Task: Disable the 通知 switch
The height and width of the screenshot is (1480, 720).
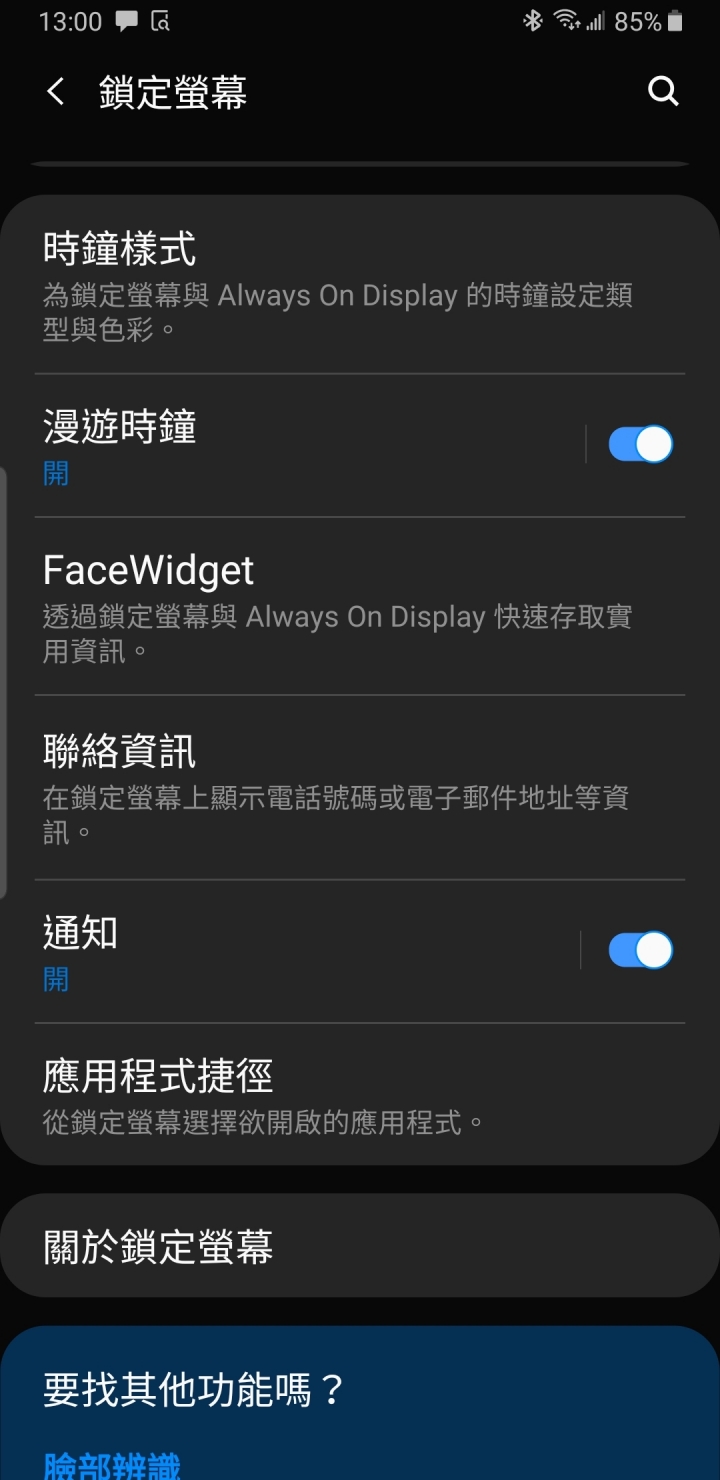Action: (x=641, y=950)
